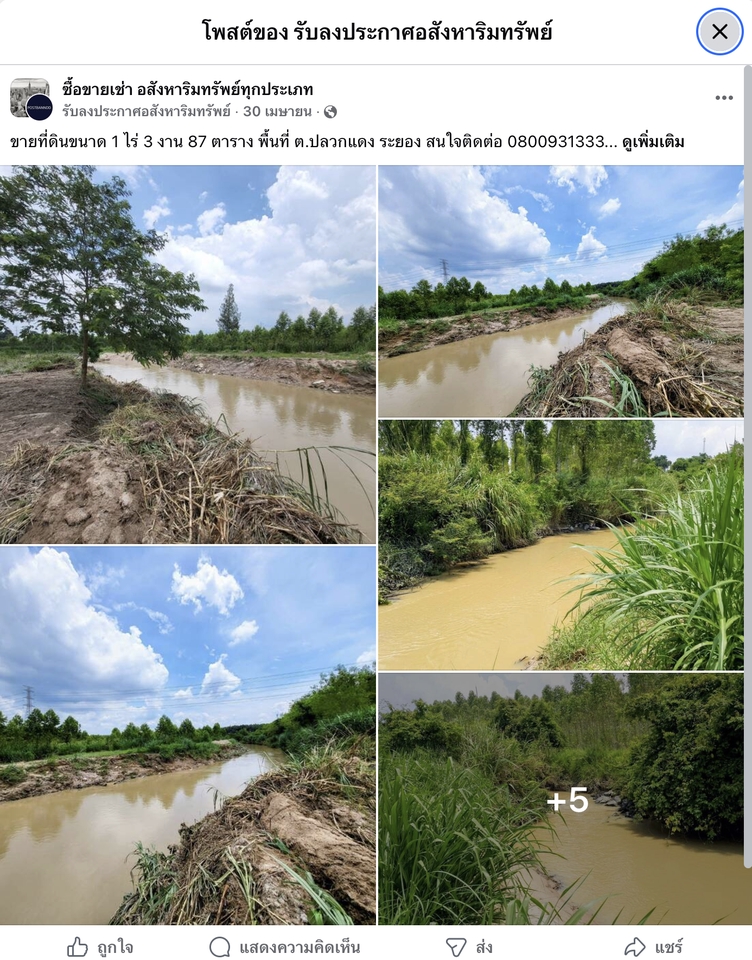Open the post's three-dot options menu
The width and height of the screenshot is (752, 960).
coord(724,98)
